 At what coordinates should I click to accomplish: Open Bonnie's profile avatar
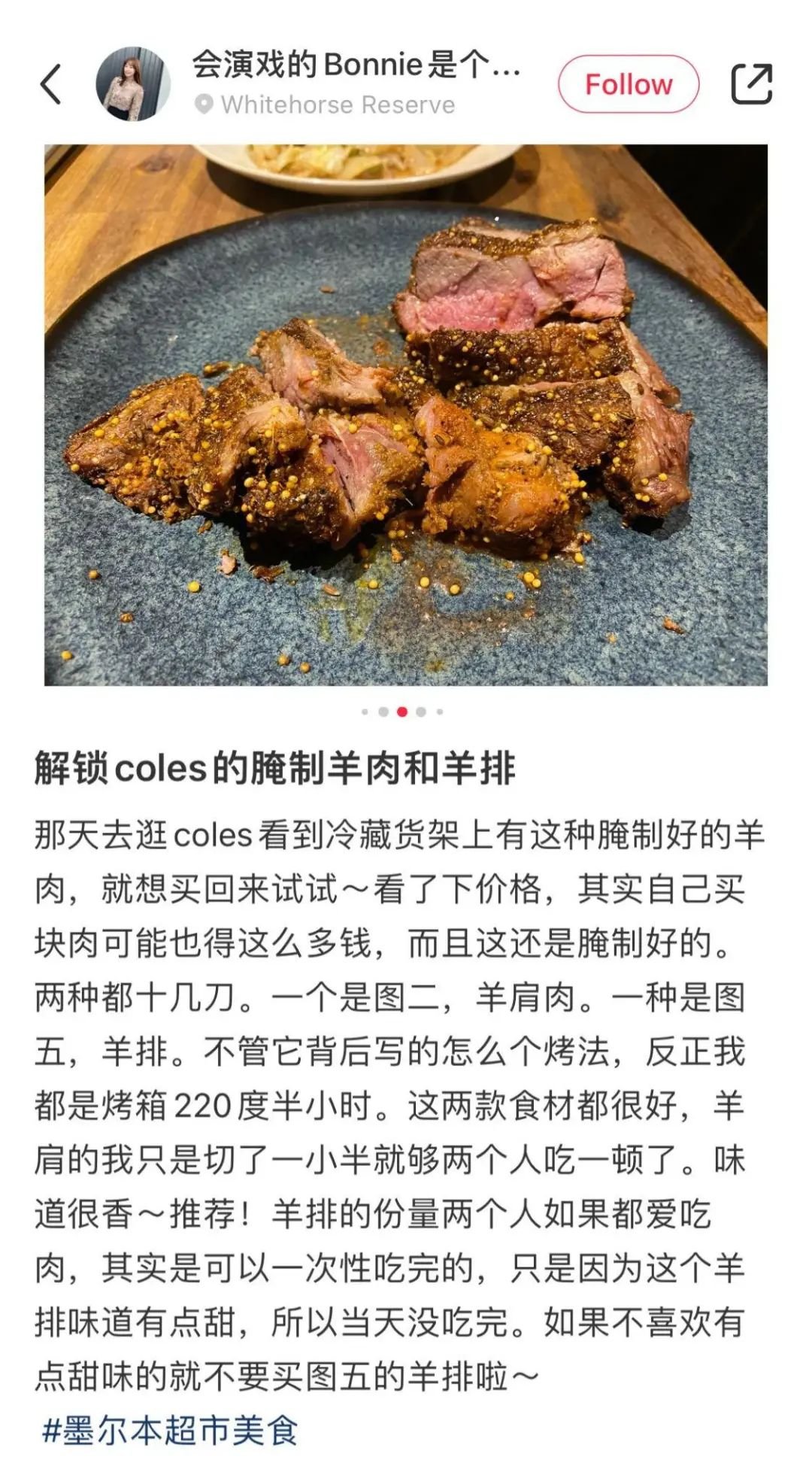point(133,83)
